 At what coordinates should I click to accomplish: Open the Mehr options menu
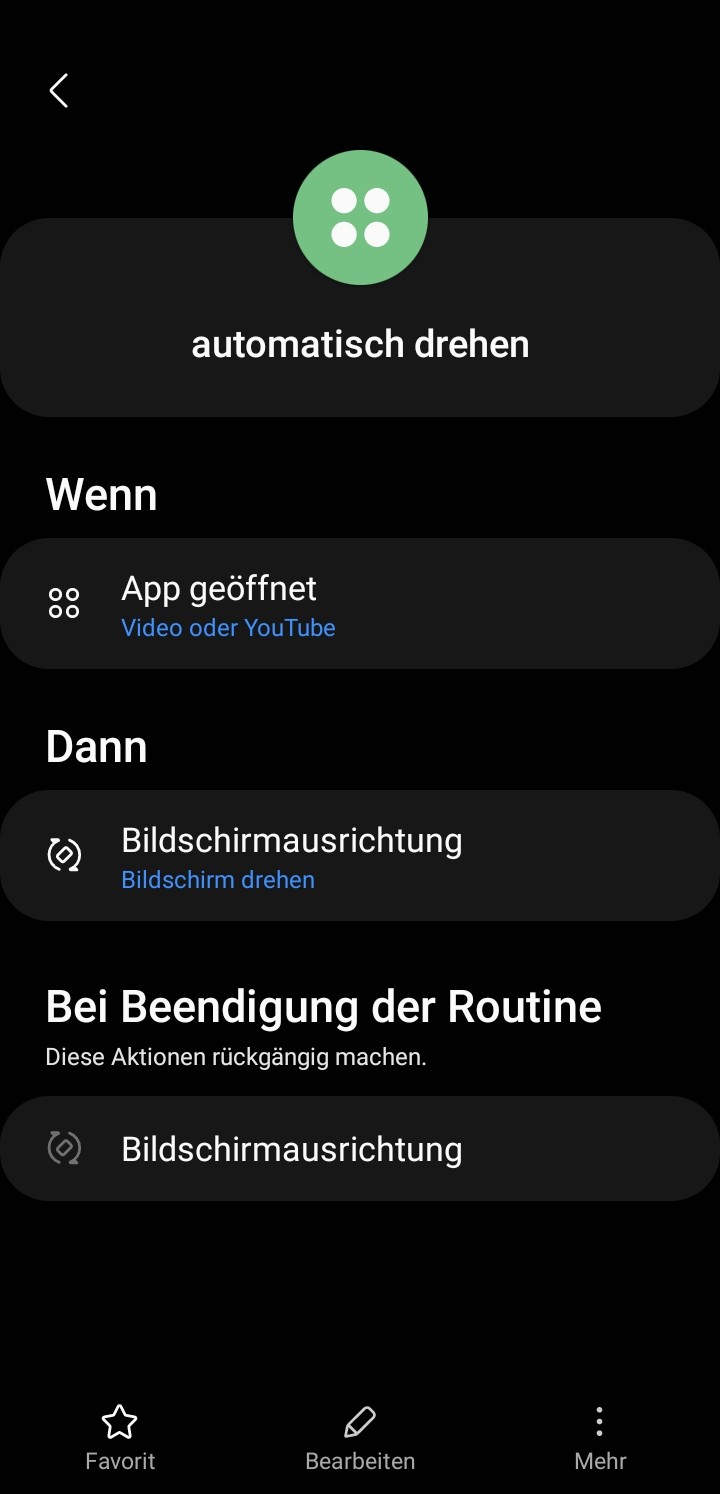[x=600, y=1438]
